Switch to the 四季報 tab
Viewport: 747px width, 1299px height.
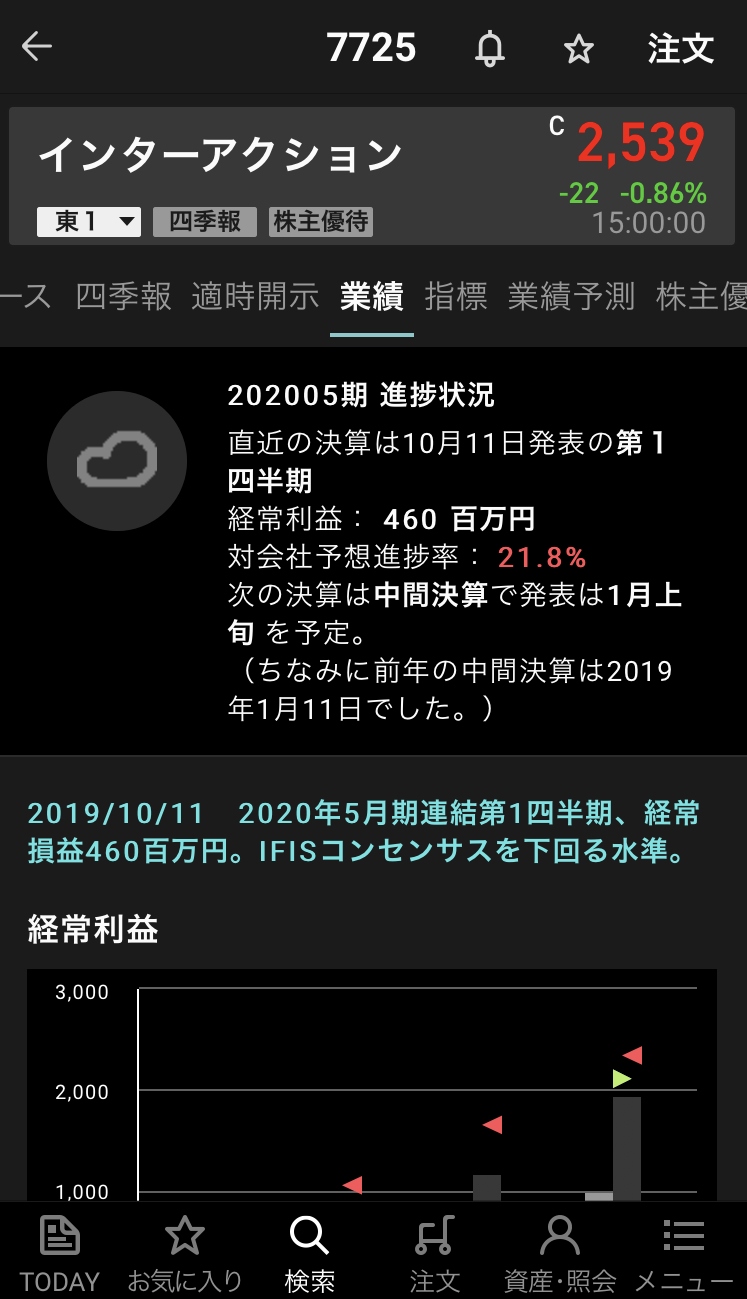[124, 296]
